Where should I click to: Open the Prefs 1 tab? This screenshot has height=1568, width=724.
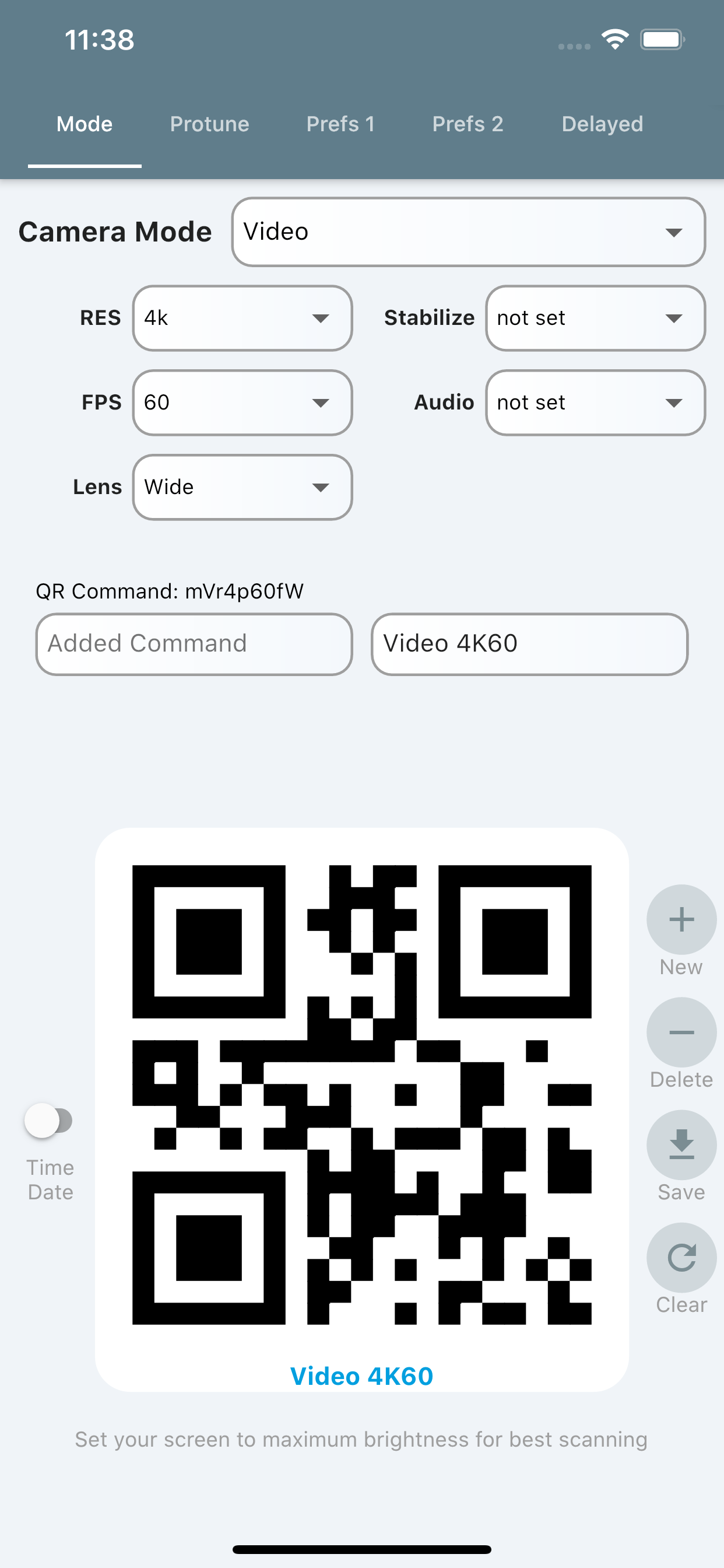(x=340, y=124)
